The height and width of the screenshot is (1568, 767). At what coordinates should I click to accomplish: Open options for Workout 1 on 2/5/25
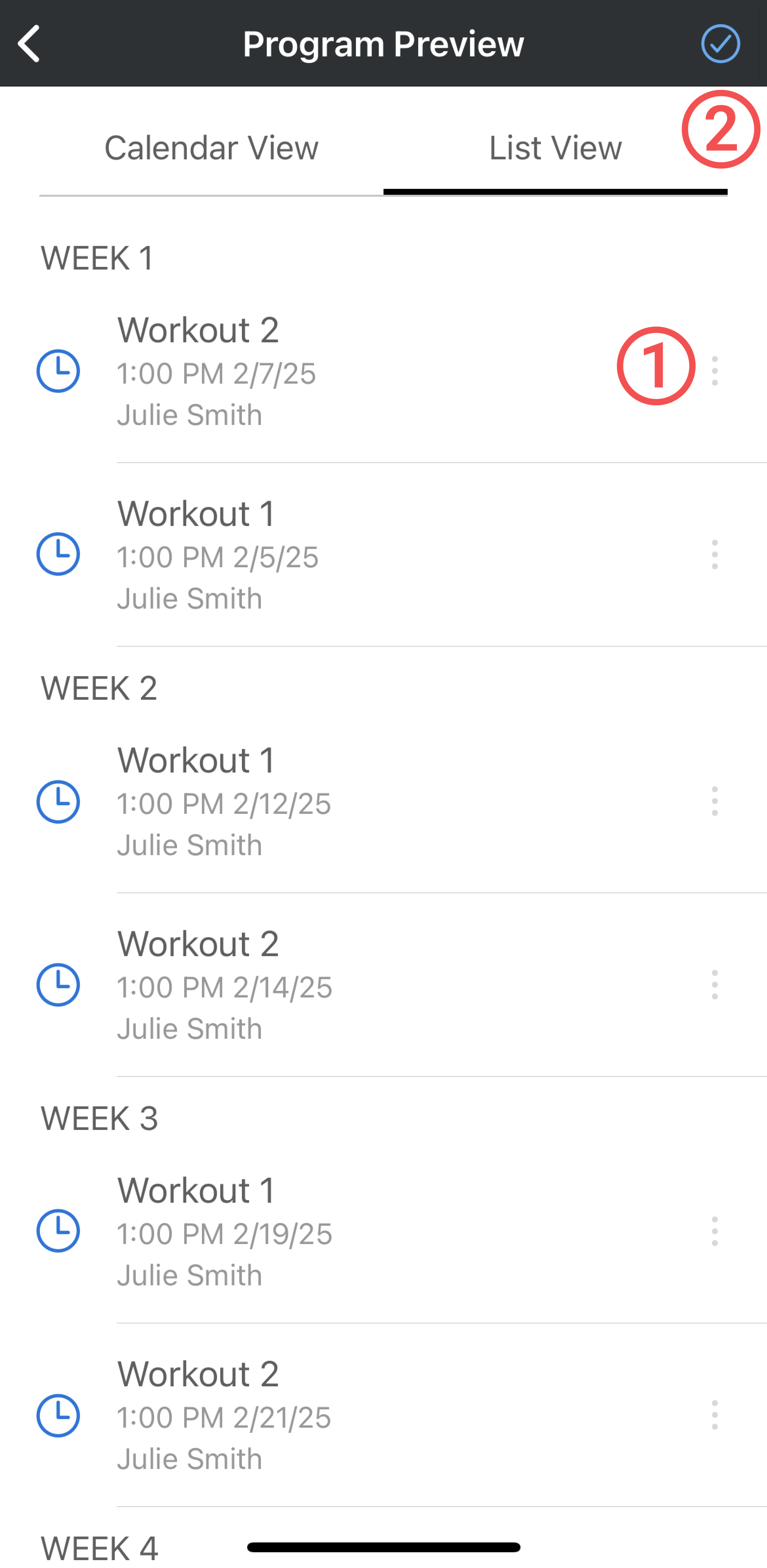tap(714, 554)
